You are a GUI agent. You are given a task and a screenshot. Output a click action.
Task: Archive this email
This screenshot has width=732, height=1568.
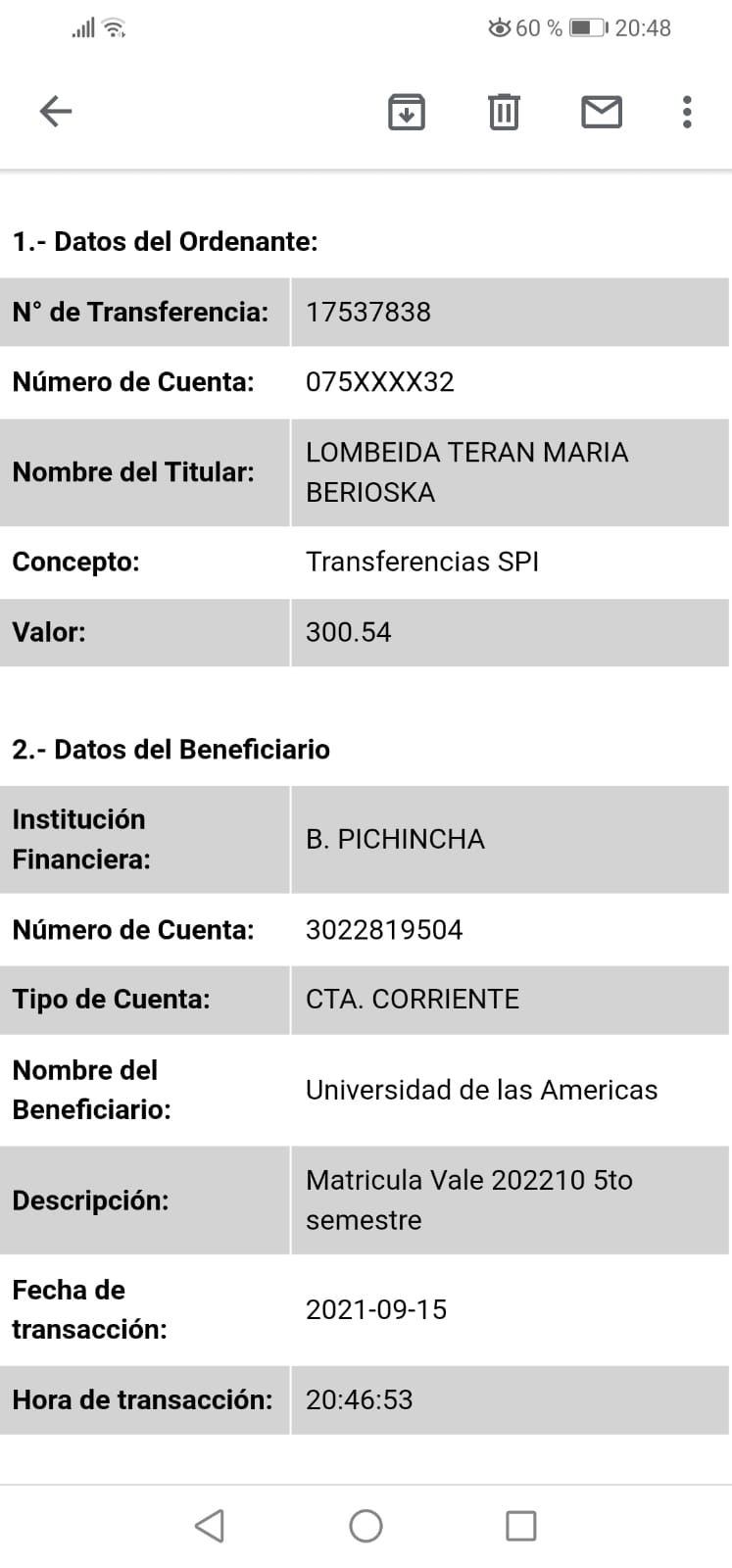click(406, 112)
